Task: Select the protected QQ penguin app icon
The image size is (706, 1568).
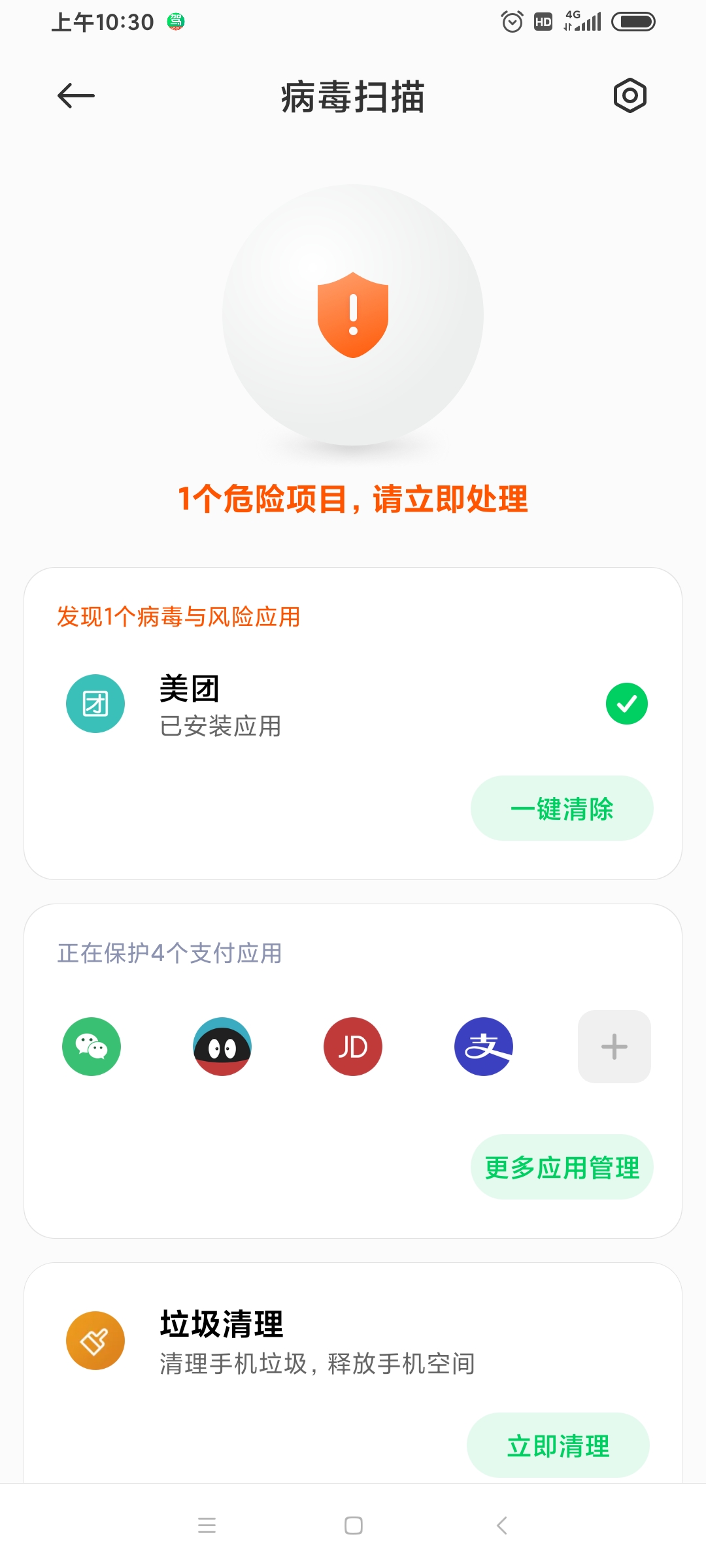Action: pyautogui.click(x=222, y=1047)
